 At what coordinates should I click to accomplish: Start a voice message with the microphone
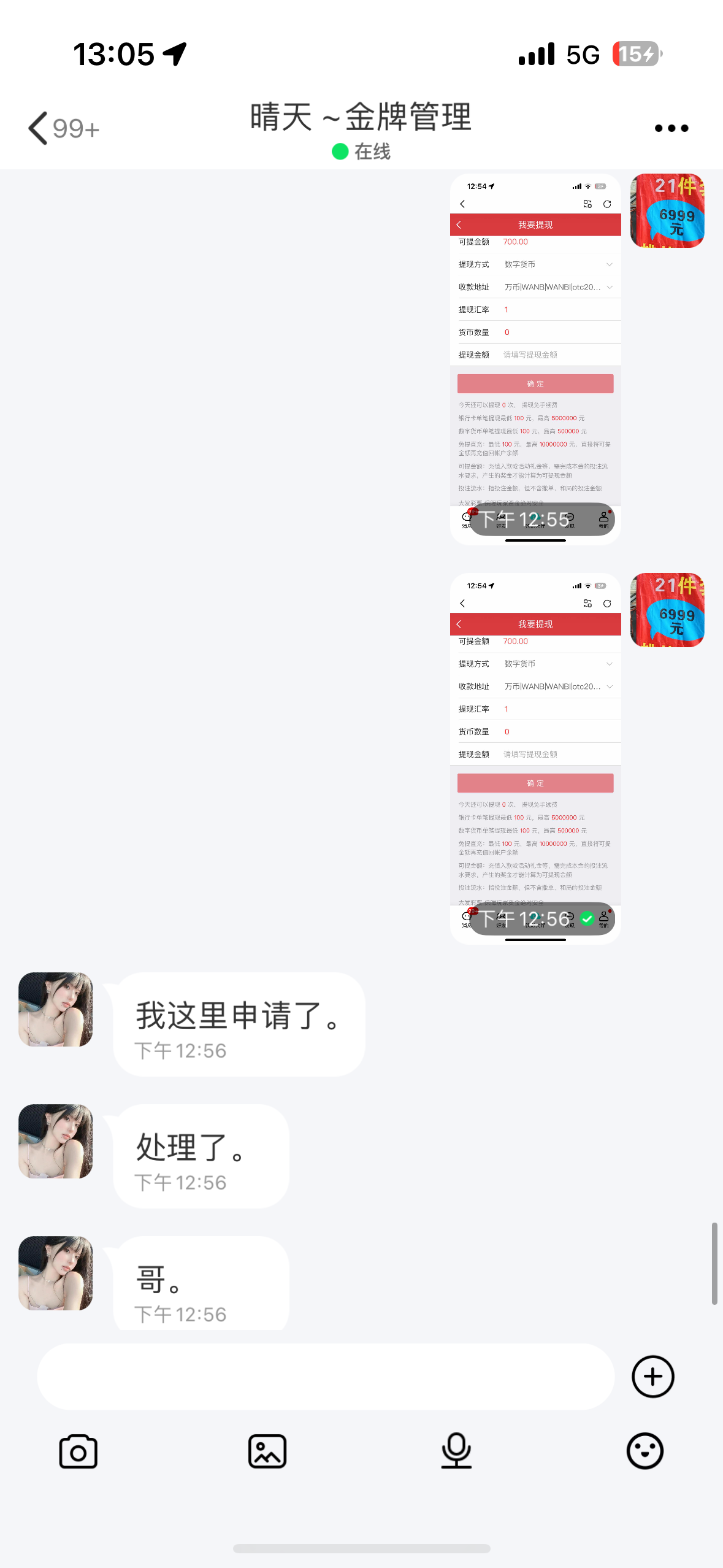point(456,1451)
